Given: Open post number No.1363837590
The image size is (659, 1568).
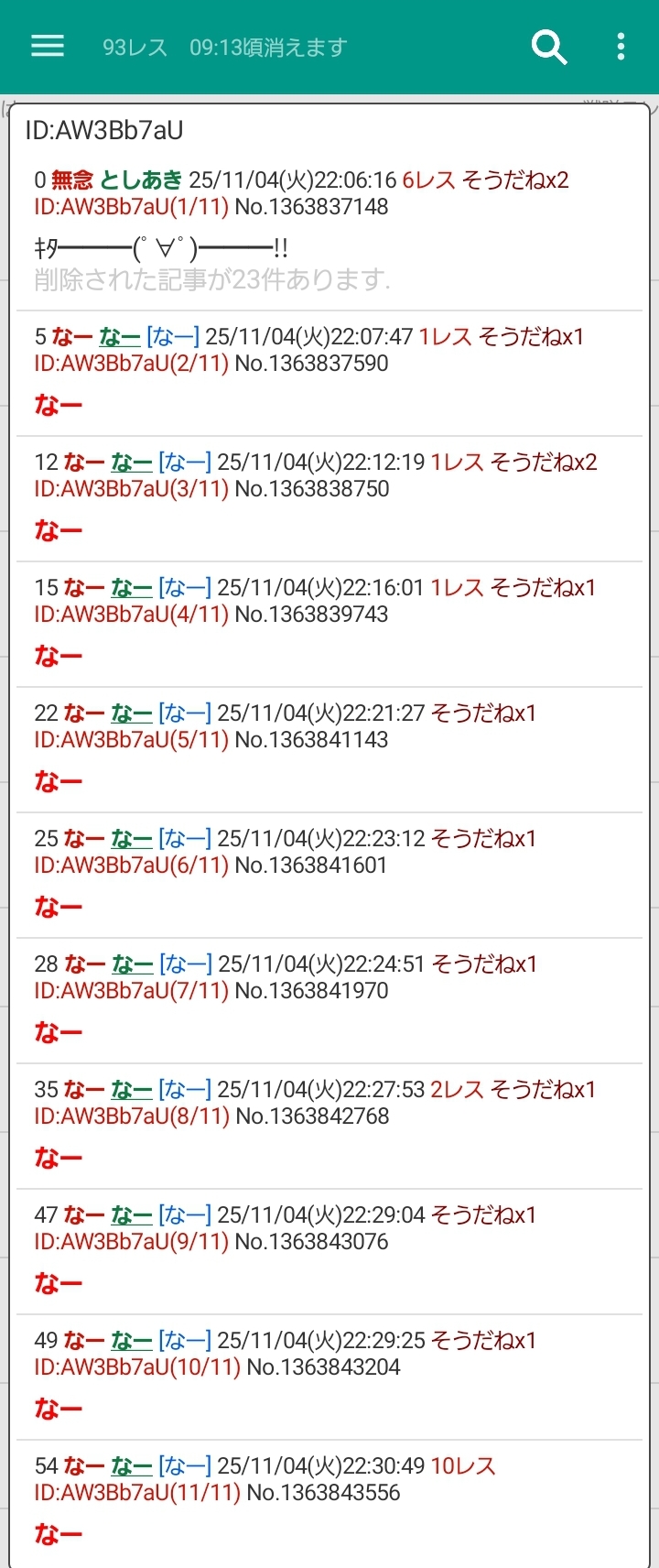Looking at the screenshot, I should click(x=311, y=364).
